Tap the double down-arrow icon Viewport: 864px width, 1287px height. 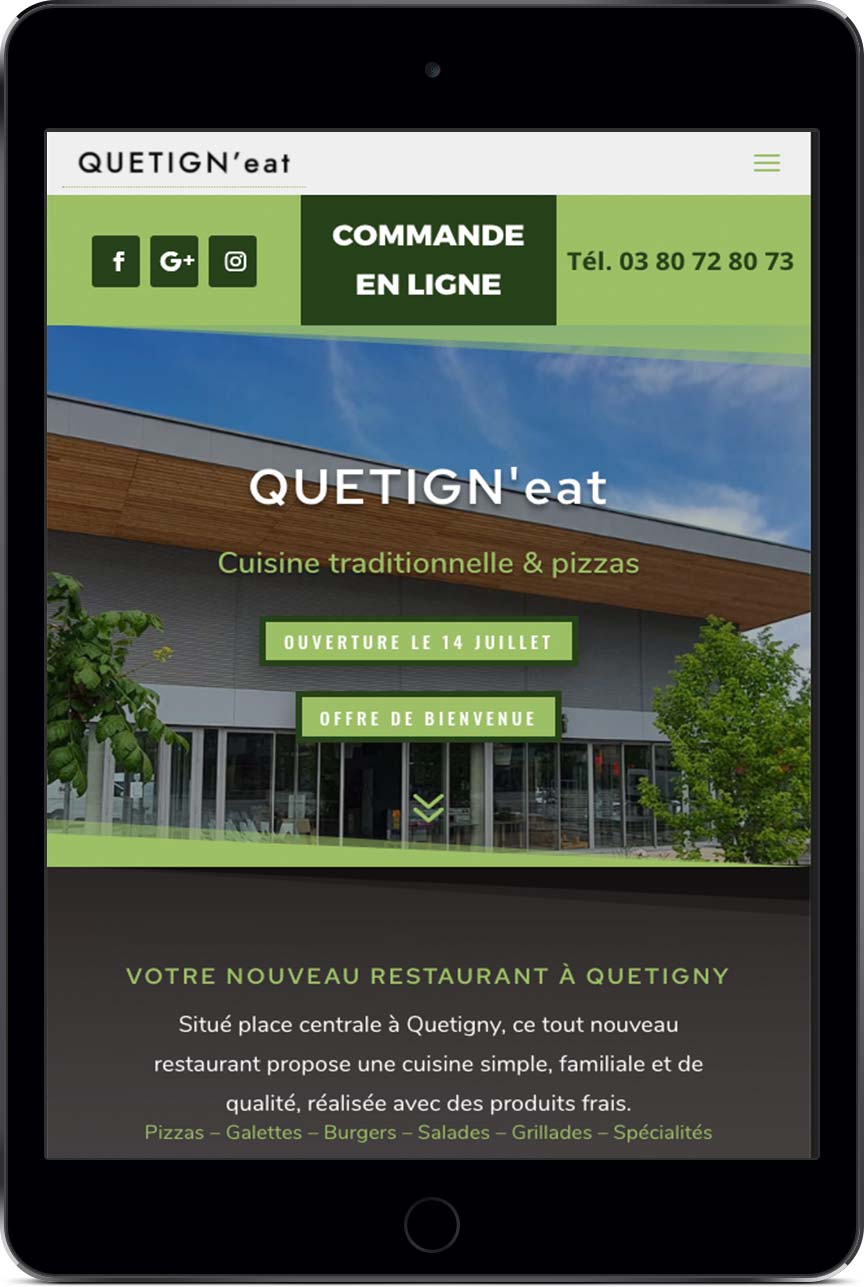pos(428,808)
